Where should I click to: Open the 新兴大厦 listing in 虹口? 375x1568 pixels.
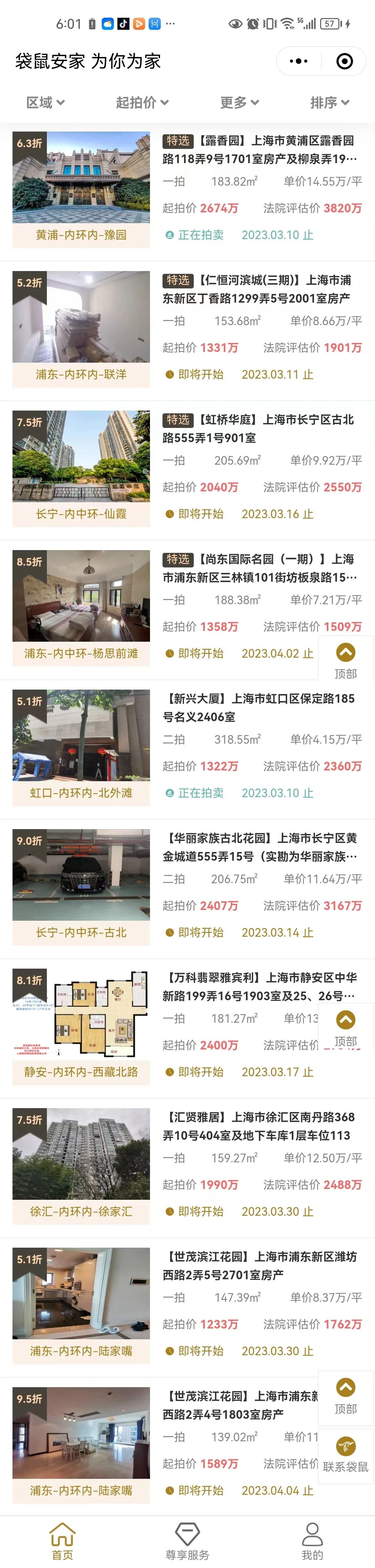[x=259, y=707]
